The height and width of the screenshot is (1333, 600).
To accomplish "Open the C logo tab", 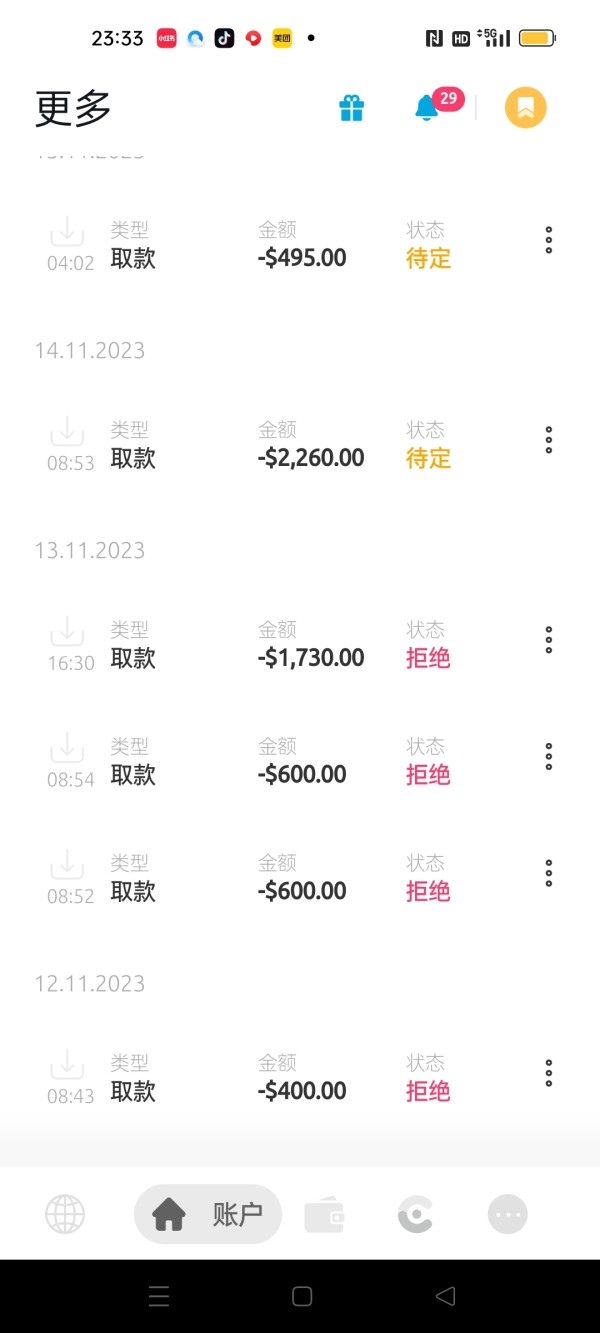I will (x=415, y=1214).
